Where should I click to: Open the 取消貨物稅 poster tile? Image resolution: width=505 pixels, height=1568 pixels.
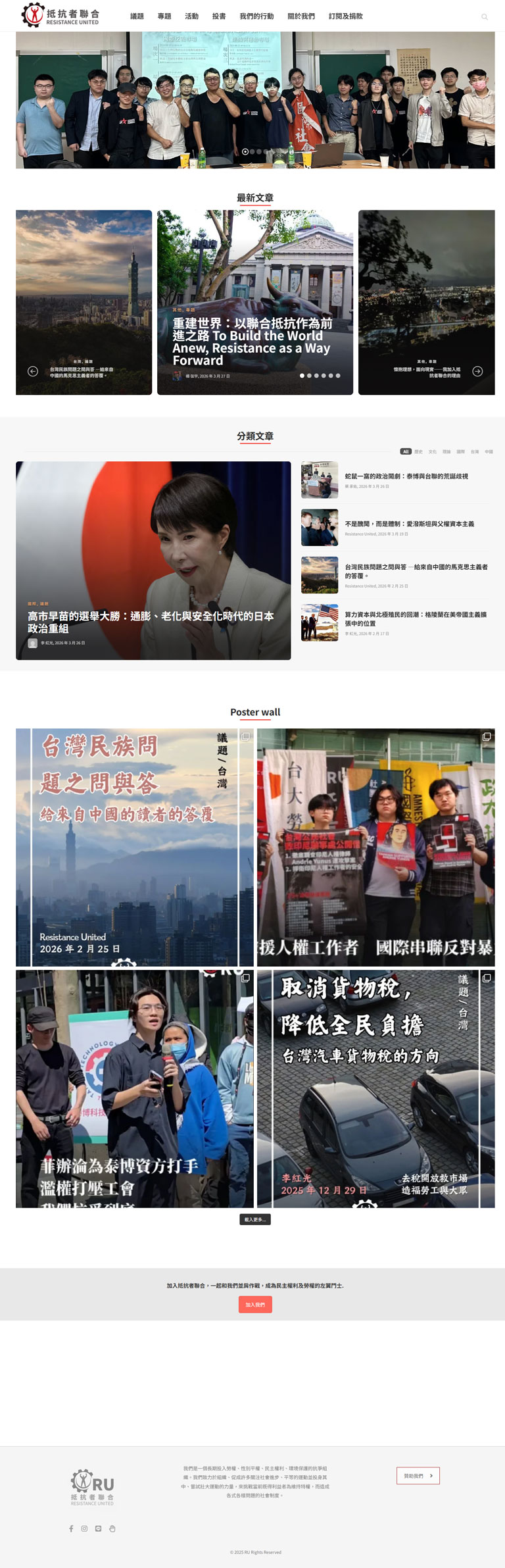[x=375, y=1088]
